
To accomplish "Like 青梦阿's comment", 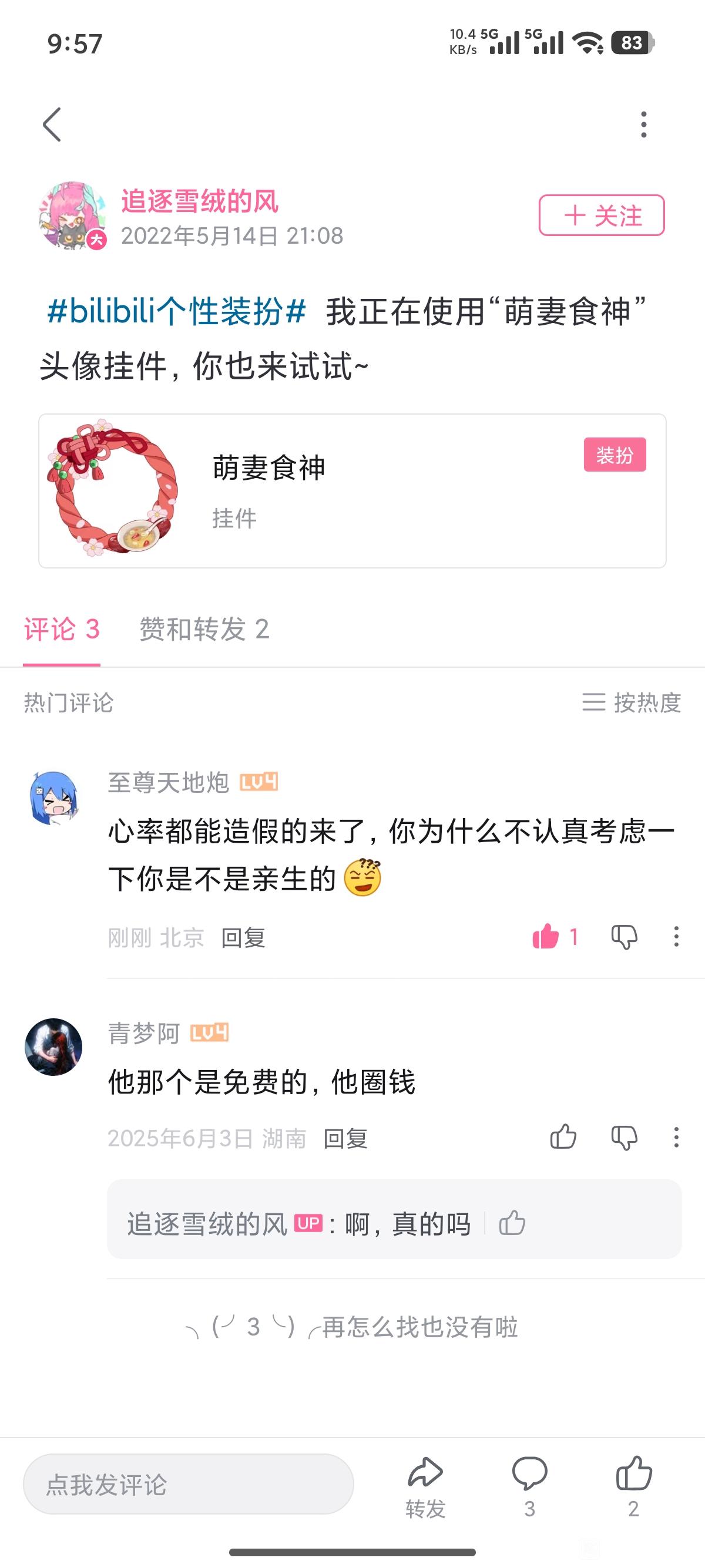I will pyautogui.click(x=563, y=1137).
